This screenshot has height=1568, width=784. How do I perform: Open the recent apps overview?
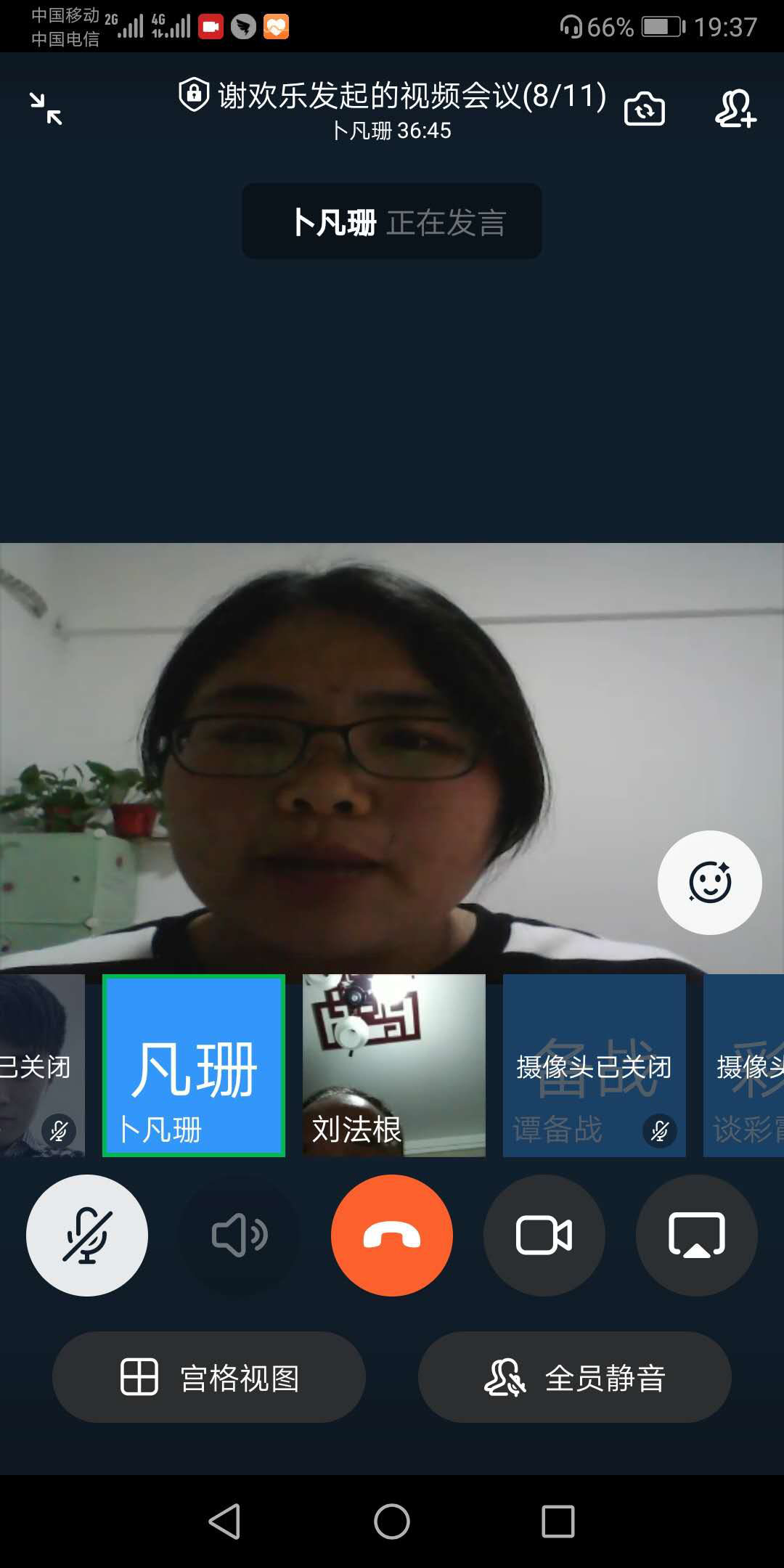558,1521
